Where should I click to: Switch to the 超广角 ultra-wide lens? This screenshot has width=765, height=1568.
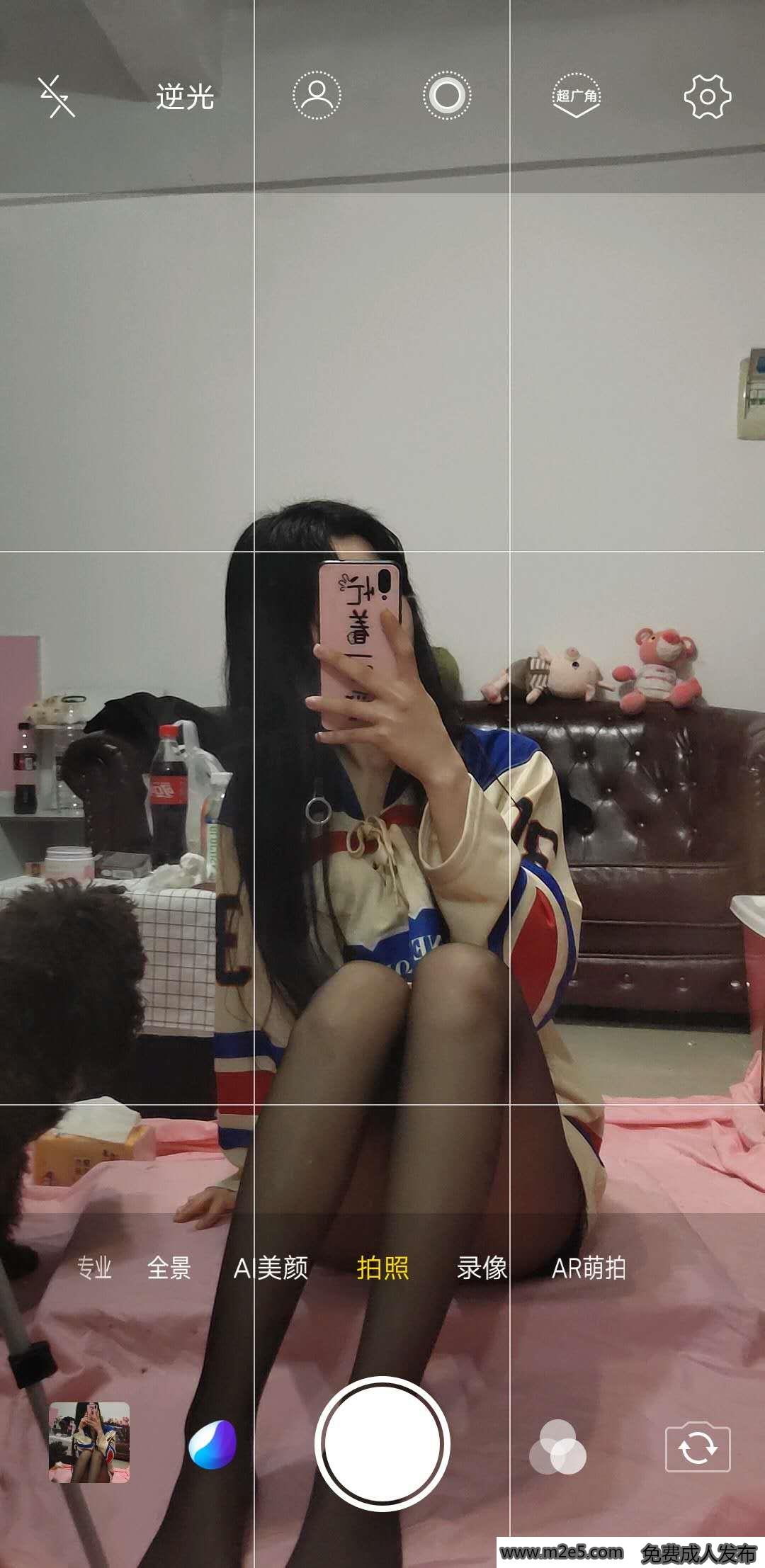(x=576, y=95)
